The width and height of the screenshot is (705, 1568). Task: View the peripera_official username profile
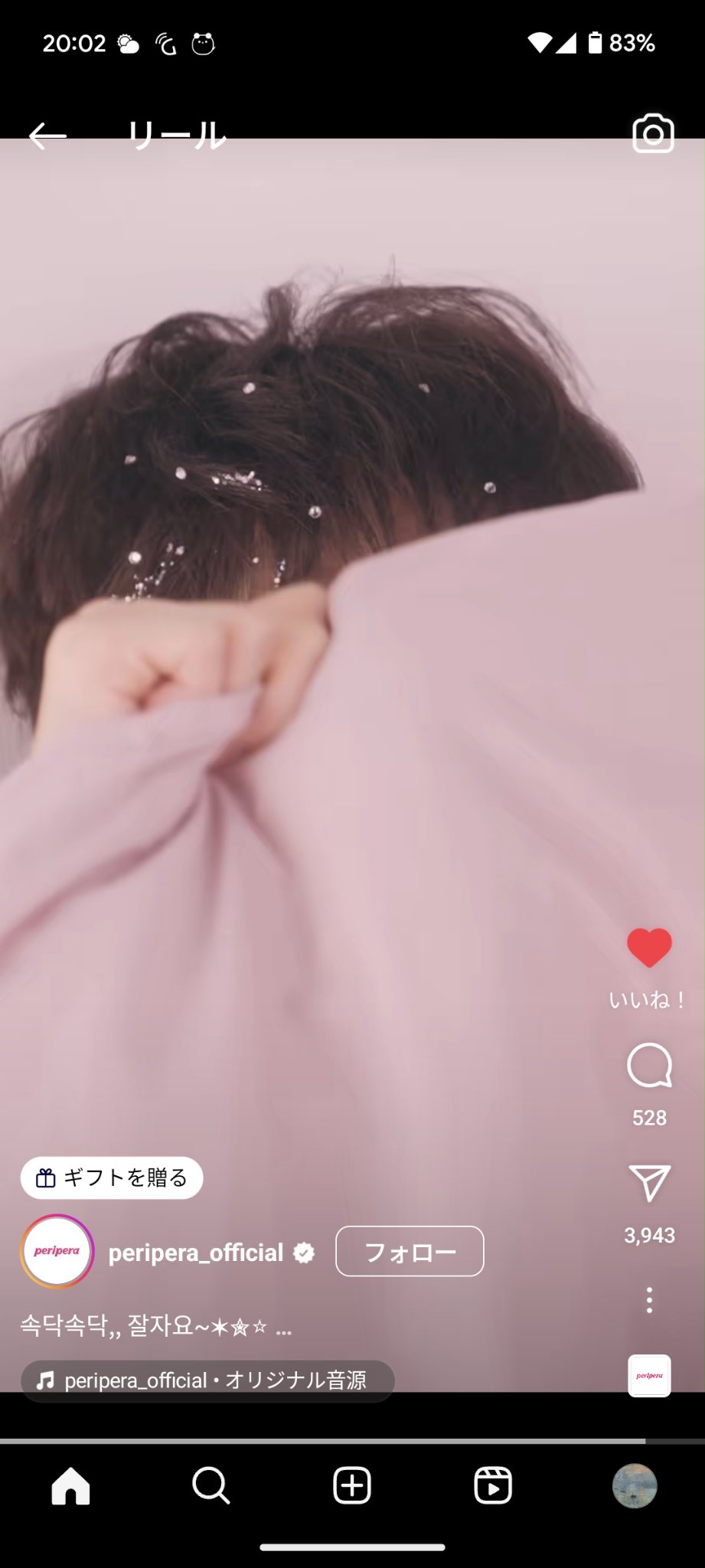(196, 1253)
